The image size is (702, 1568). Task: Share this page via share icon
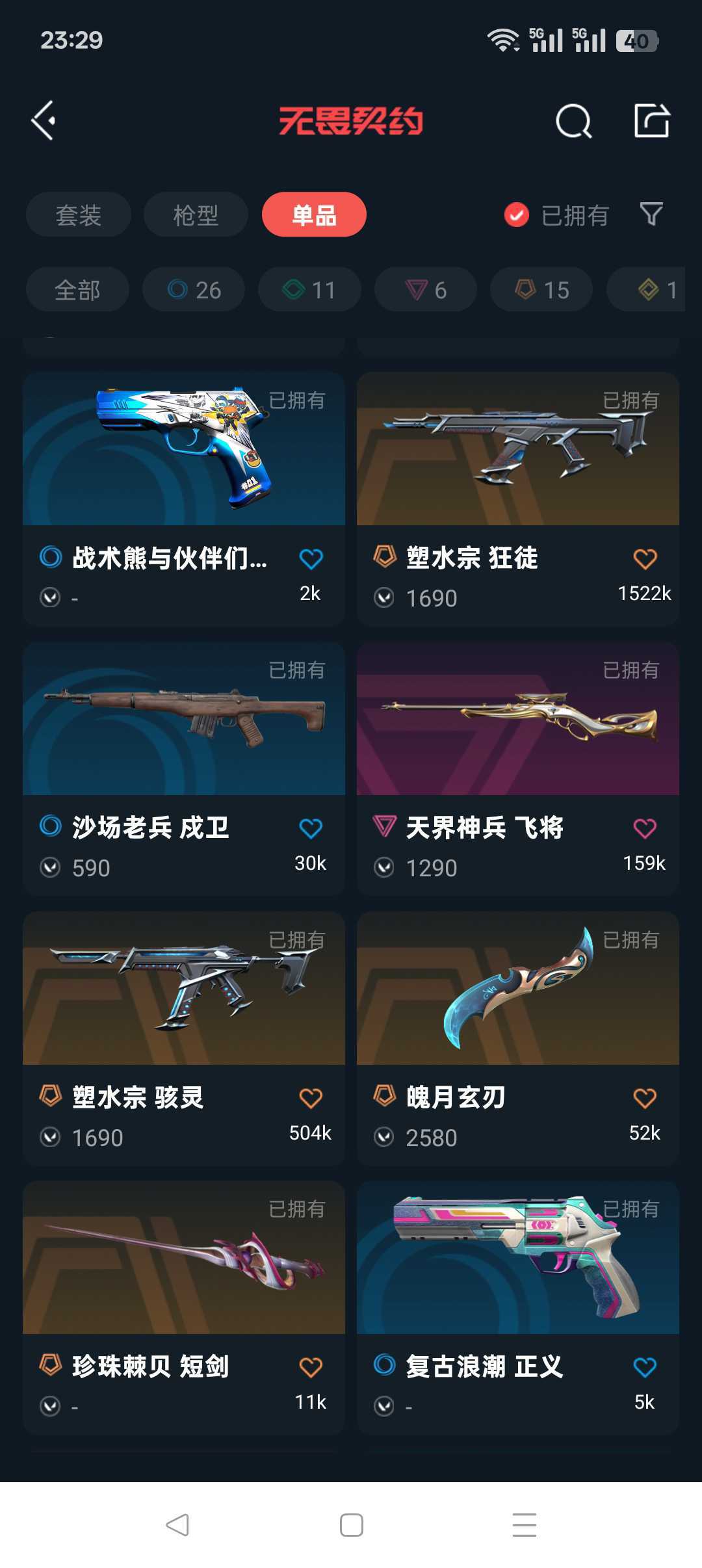tap(651, 120)
